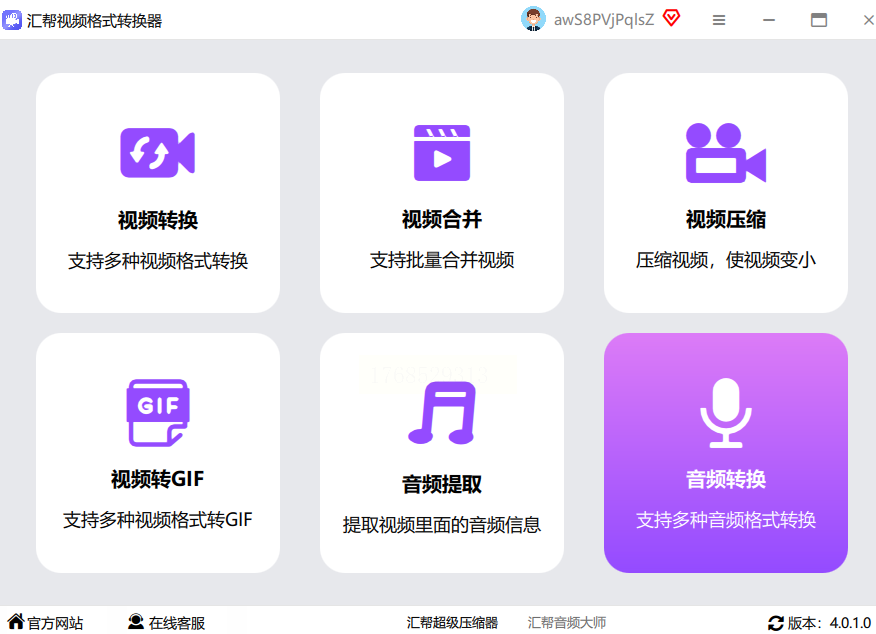This screenshot has width=876, height=634.
Task: Open the 音频转换 card
Action: point(726,453)
